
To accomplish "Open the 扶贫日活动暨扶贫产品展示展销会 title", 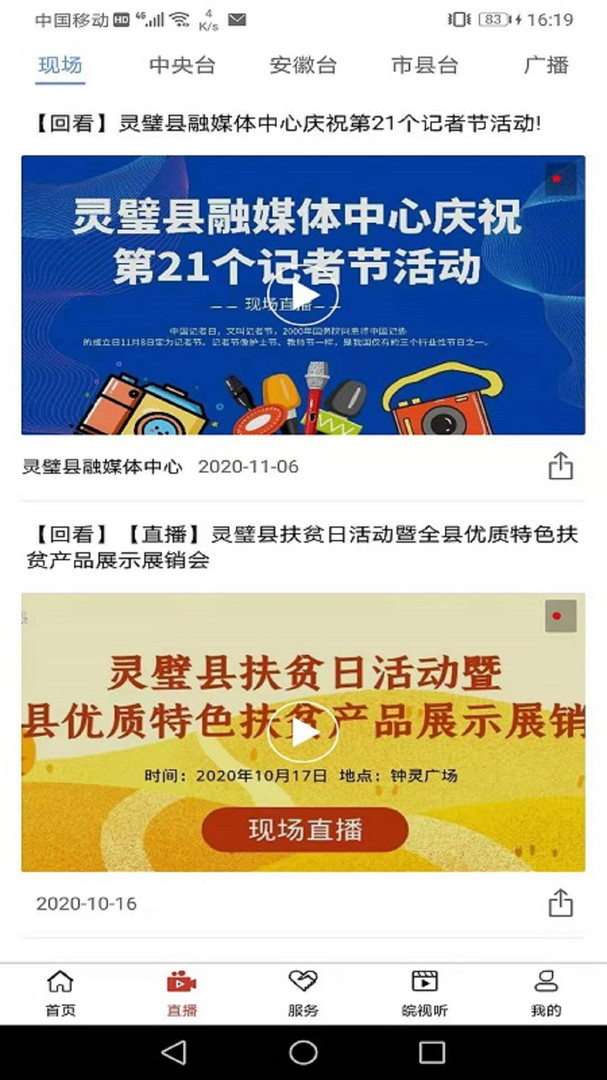I will (303, 547).
